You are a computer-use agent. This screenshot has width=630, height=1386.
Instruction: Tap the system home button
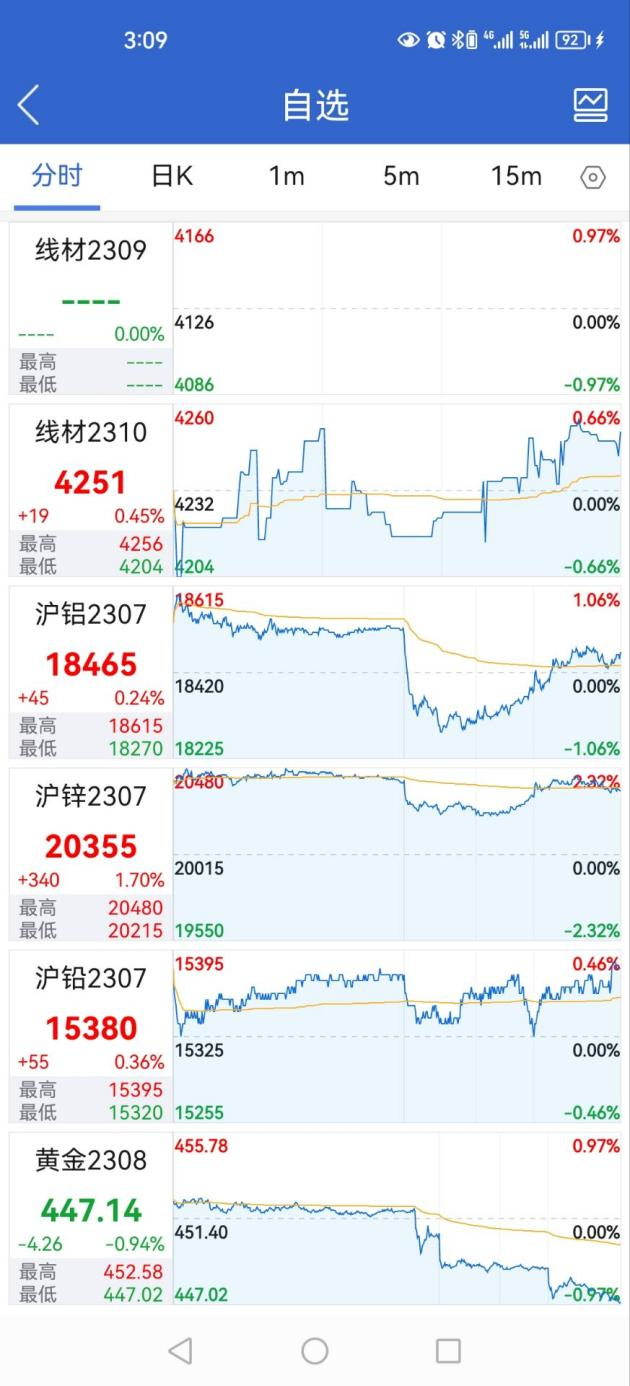click(315, 1351)
